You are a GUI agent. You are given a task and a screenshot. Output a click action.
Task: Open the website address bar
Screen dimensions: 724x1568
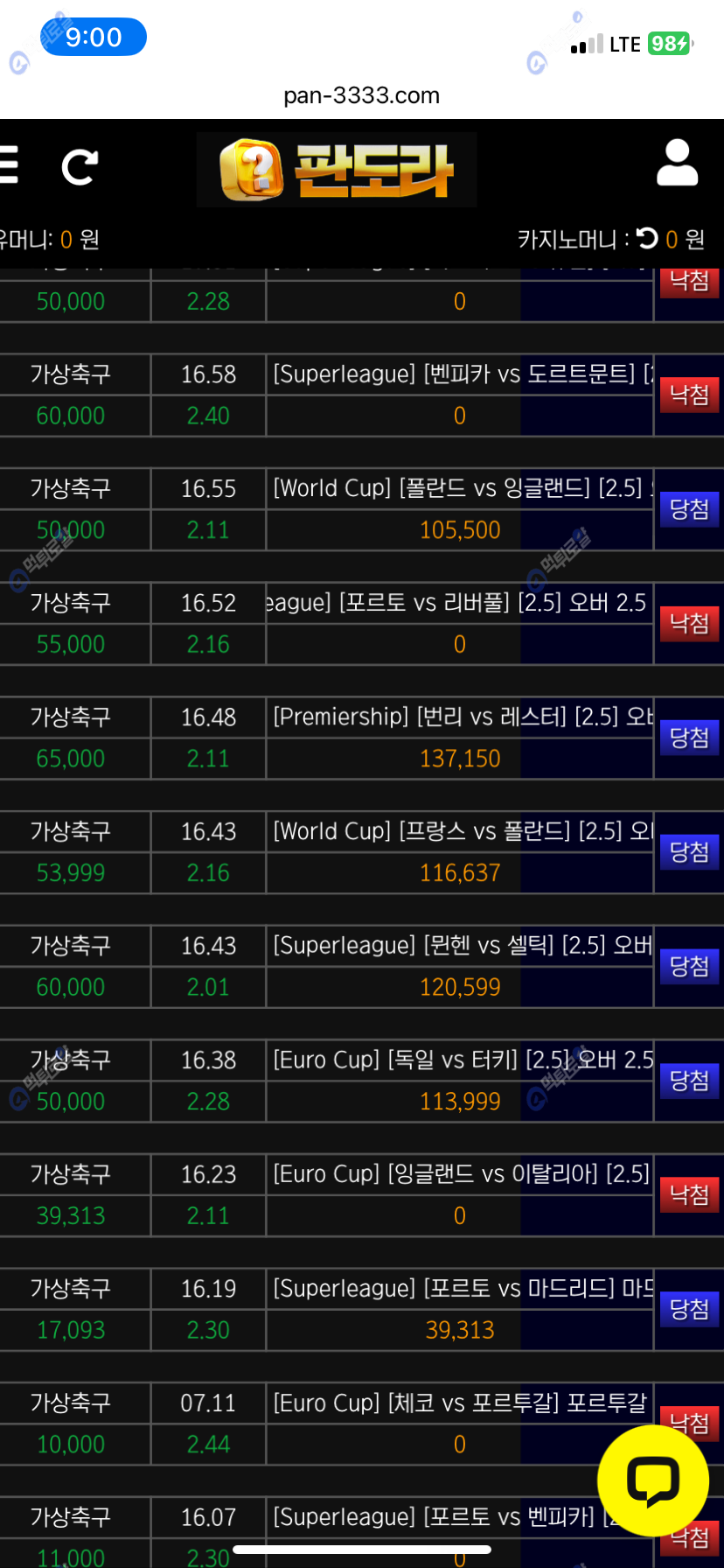click(361, 94)
